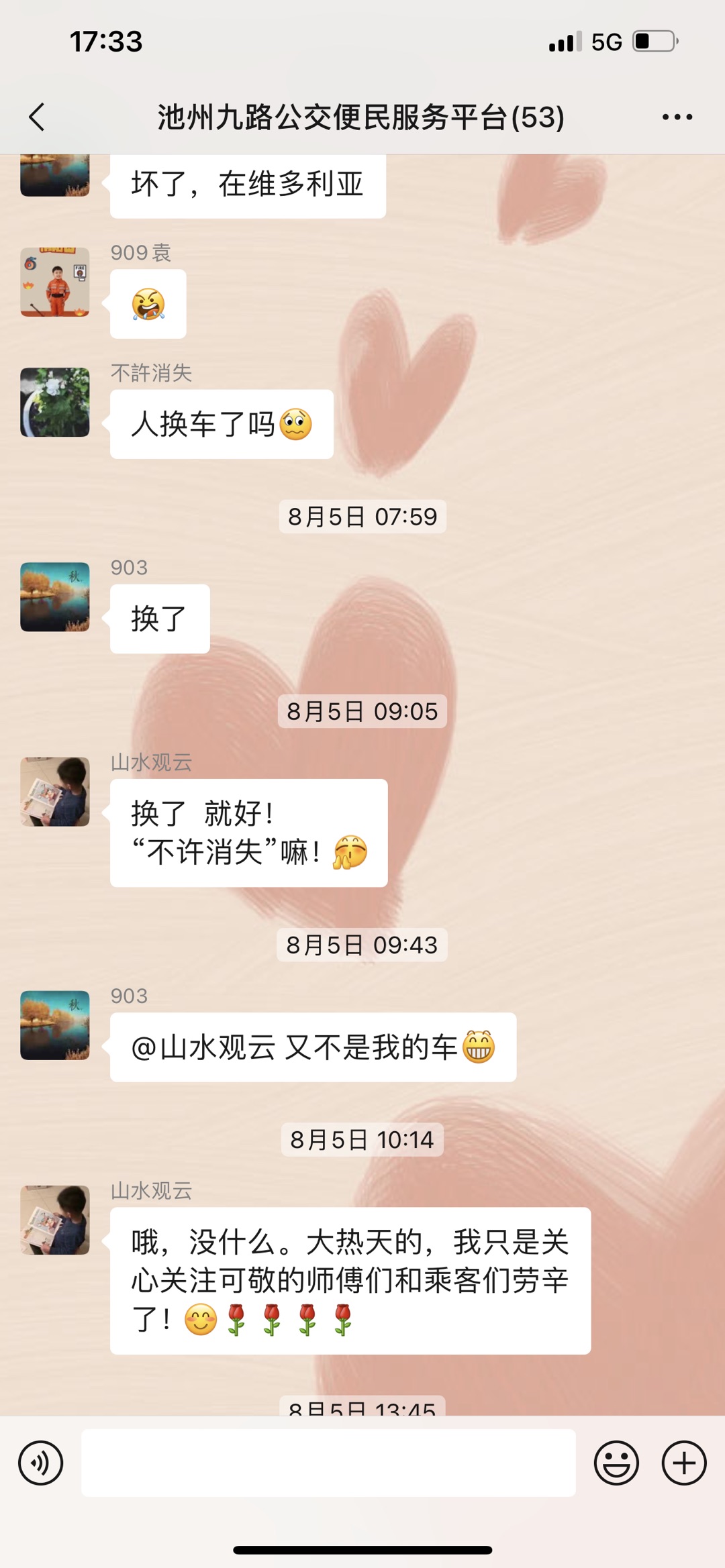Tap the message text field
The height and width of the screenshot is (1568, 725).
pos(328,1463)
